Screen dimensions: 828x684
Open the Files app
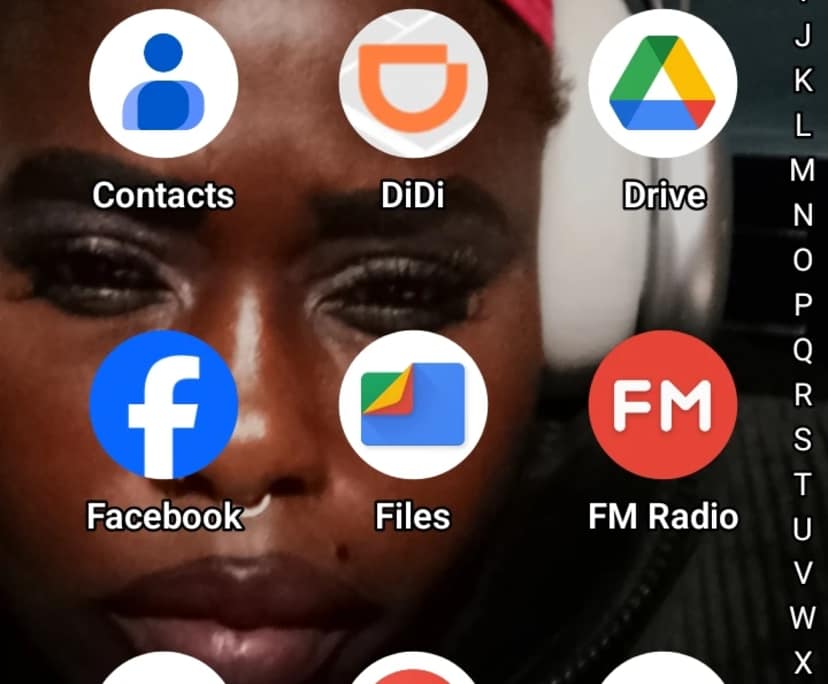point(413,405)
